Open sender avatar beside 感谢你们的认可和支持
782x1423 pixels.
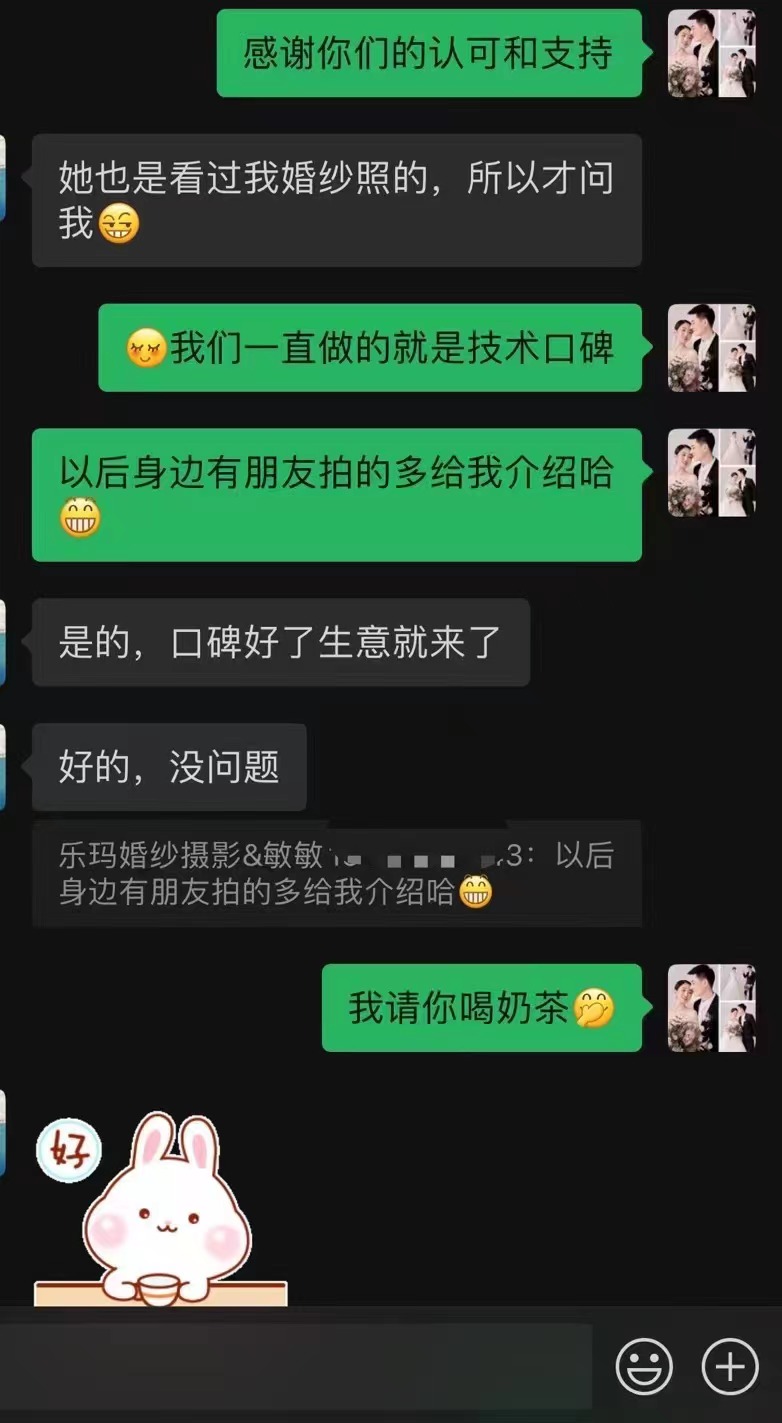[712, 53]
